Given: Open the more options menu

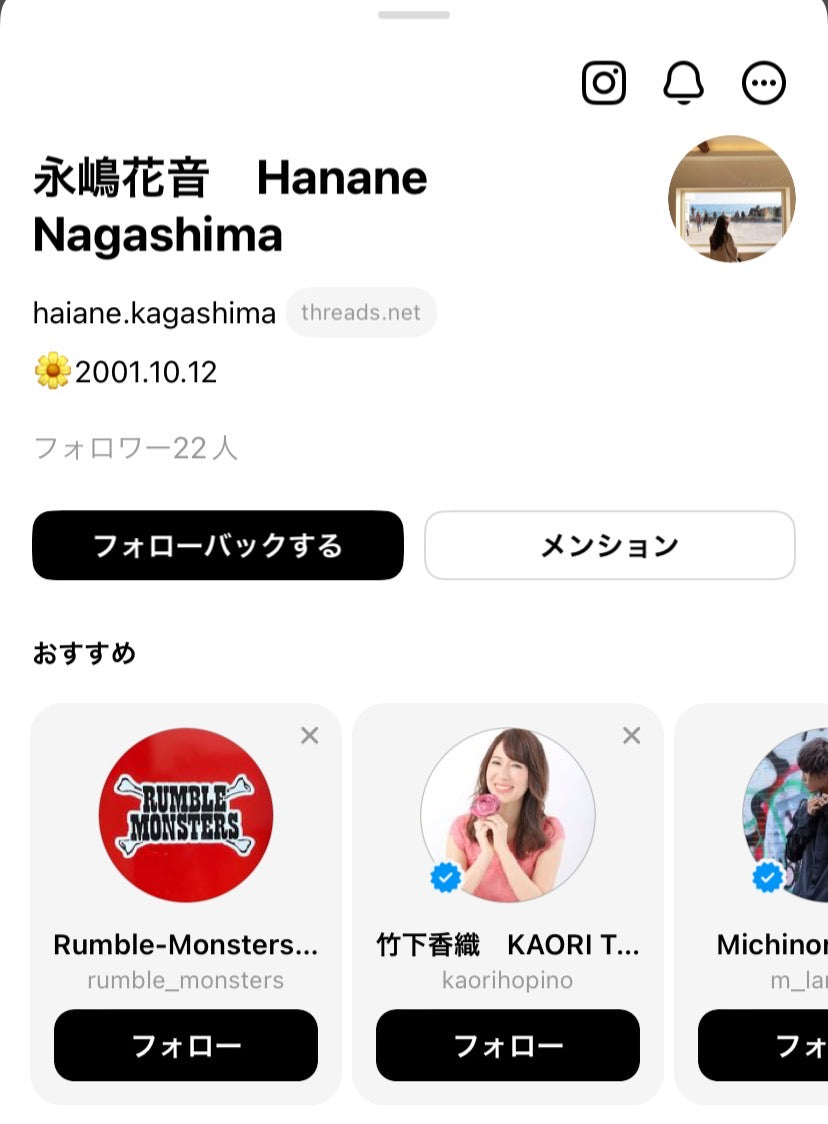Looking at the screenshot, I should pos(764,83).
